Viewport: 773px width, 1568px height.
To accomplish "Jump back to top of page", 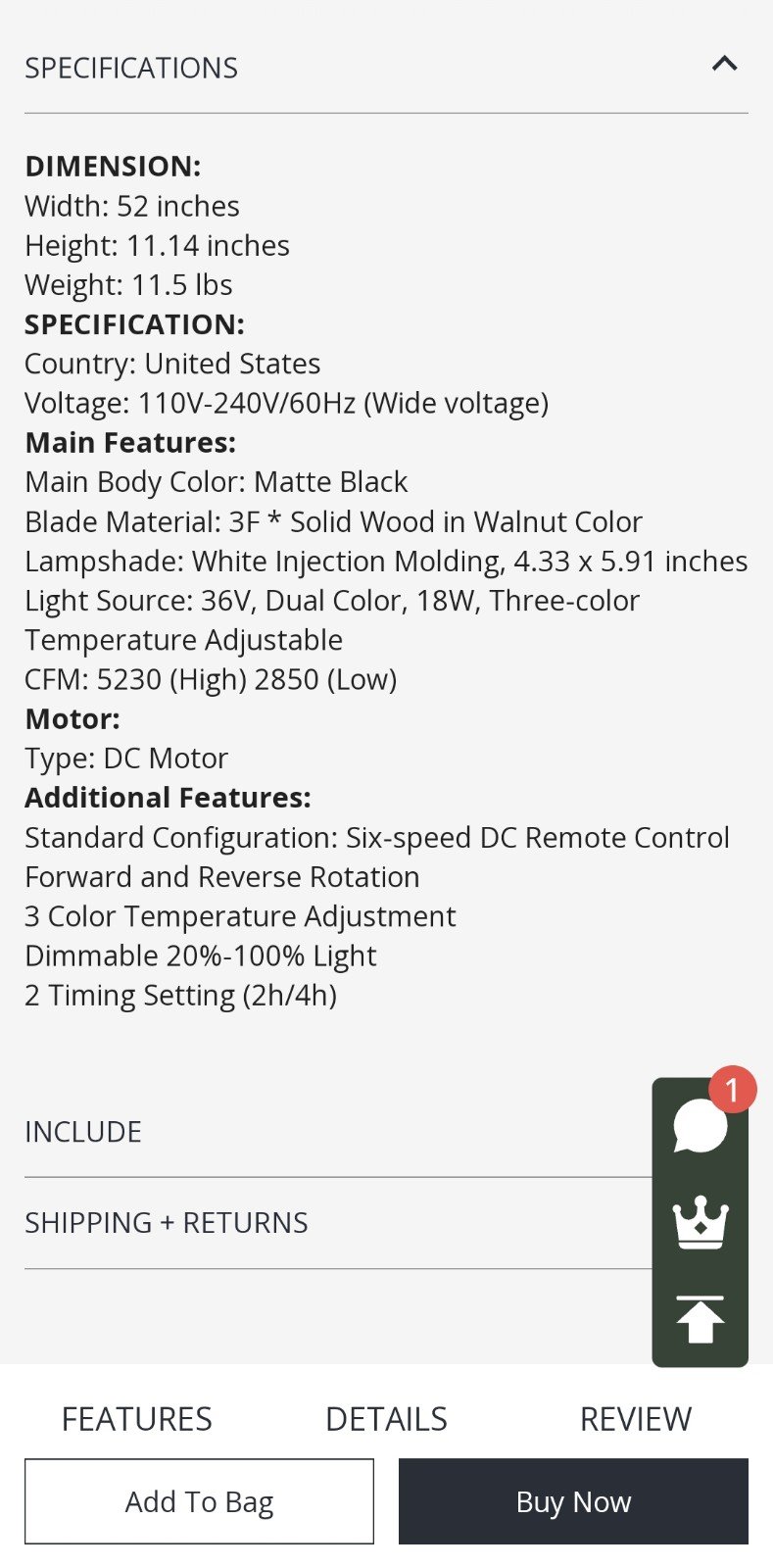I will click(x=701, y=1319).
